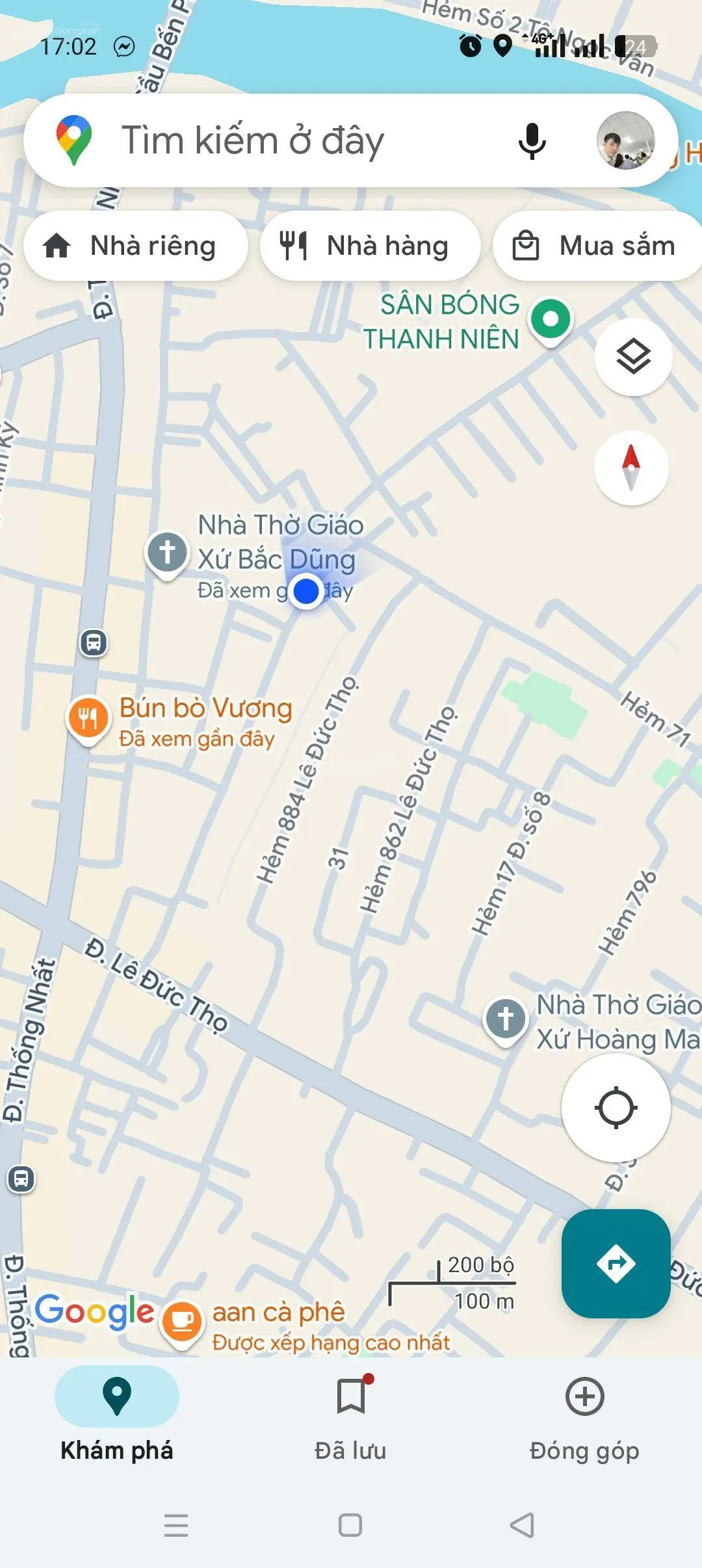Start voice search with the microphone

click(x=532, y=140)
